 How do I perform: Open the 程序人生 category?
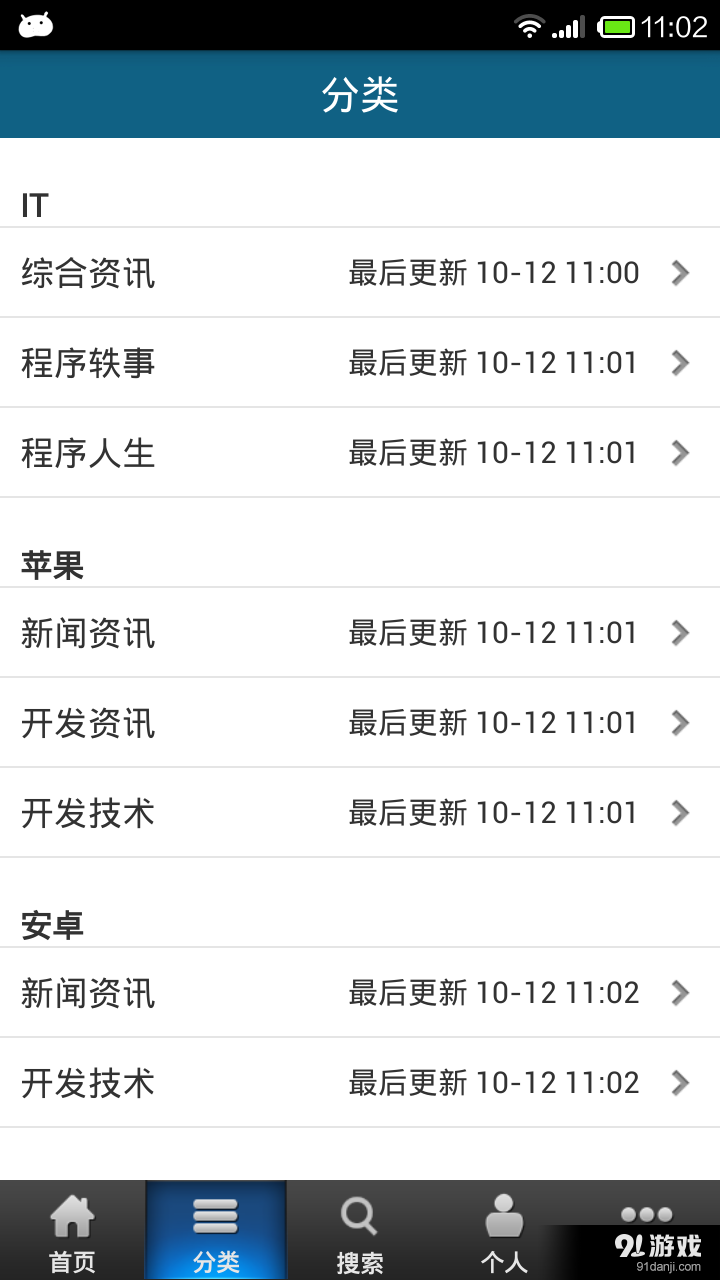coord(360,453)
